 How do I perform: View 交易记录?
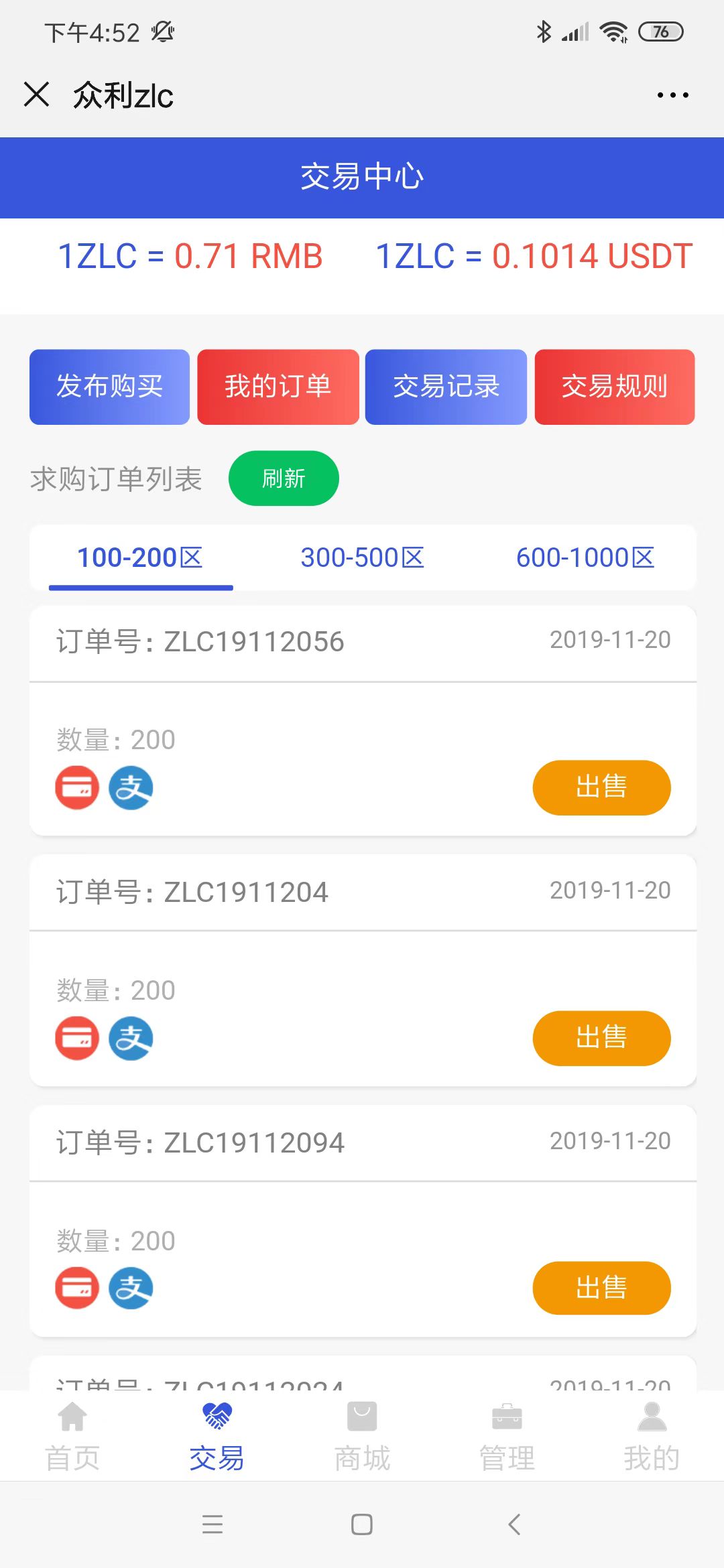[446, 387]
